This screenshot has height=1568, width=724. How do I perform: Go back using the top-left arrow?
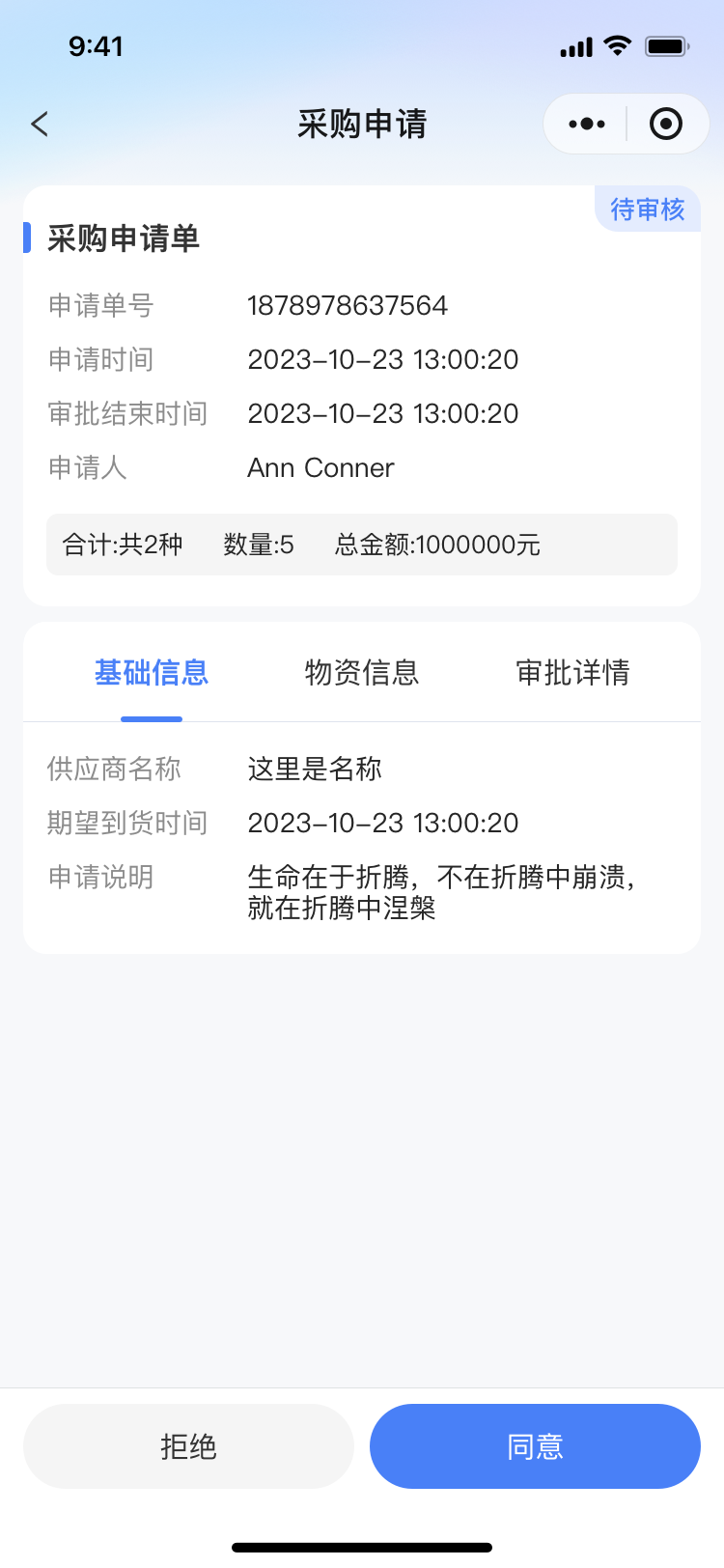tap(40, 124)
